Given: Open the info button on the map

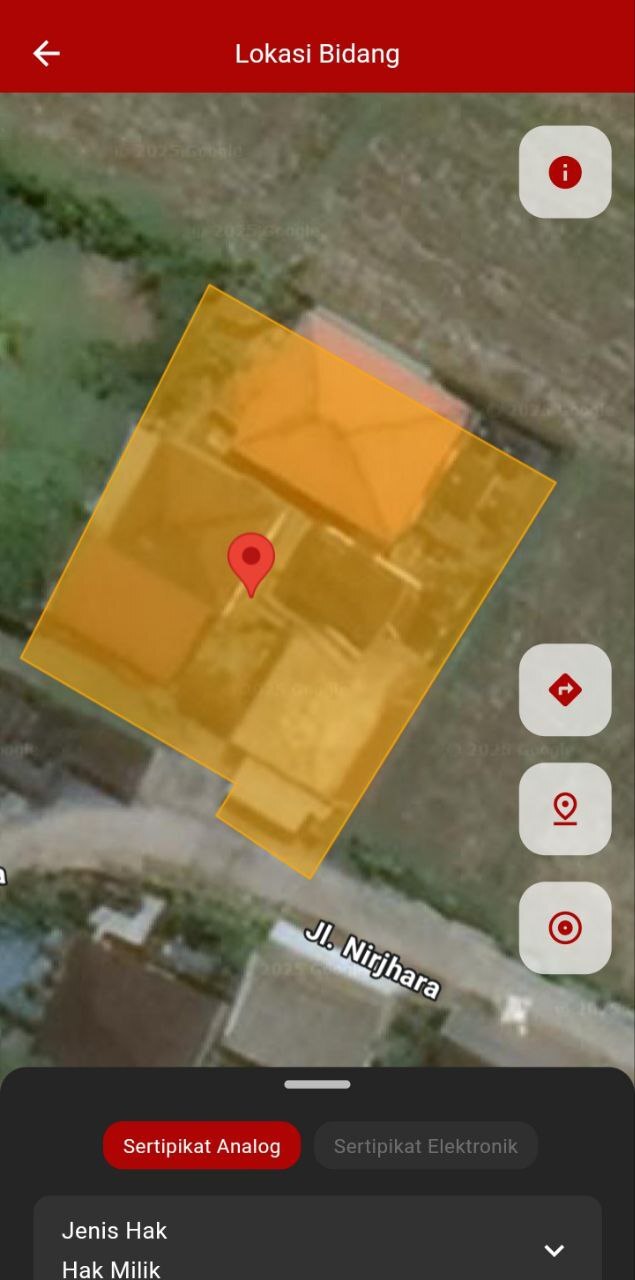Looking at the screenshot, I should click(565, 172).
